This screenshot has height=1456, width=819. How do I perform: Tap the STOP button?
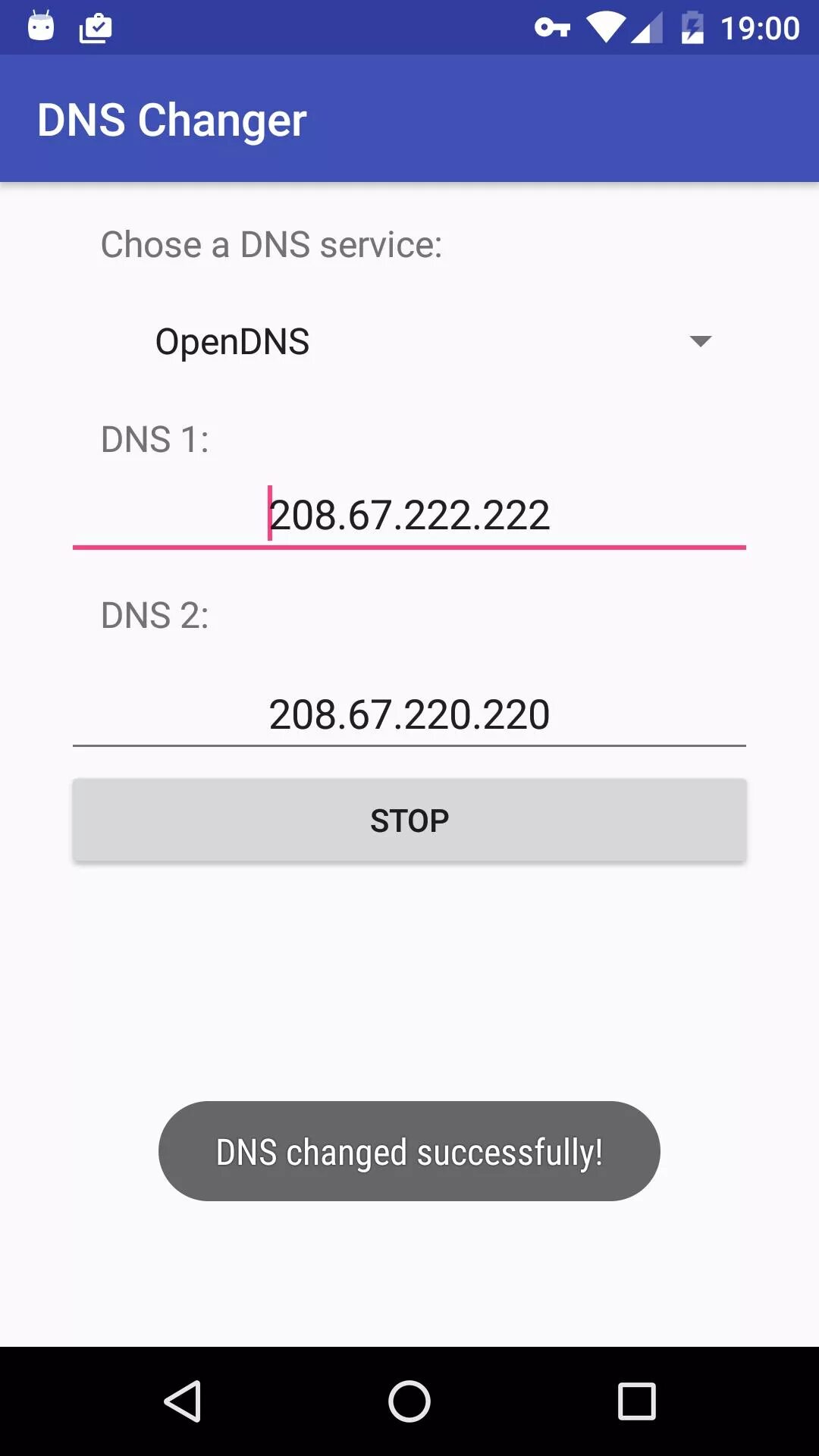(409, 821)
